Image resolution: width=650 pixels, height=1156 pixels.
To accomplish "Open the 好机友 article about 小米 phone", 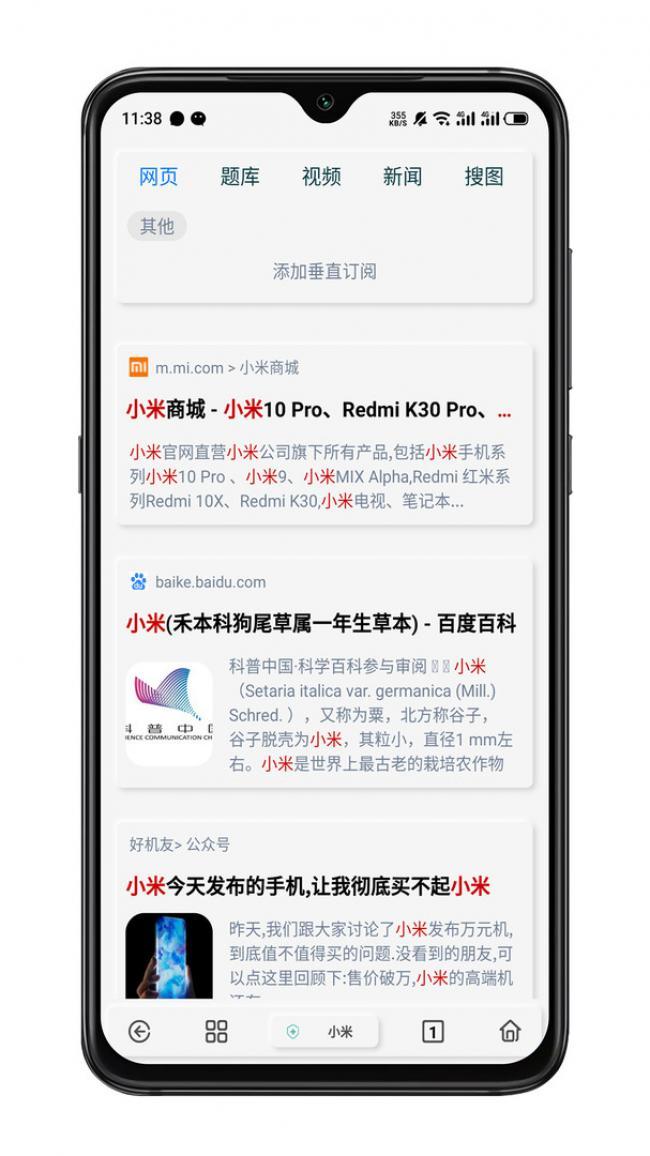I will tap(308, 886).
